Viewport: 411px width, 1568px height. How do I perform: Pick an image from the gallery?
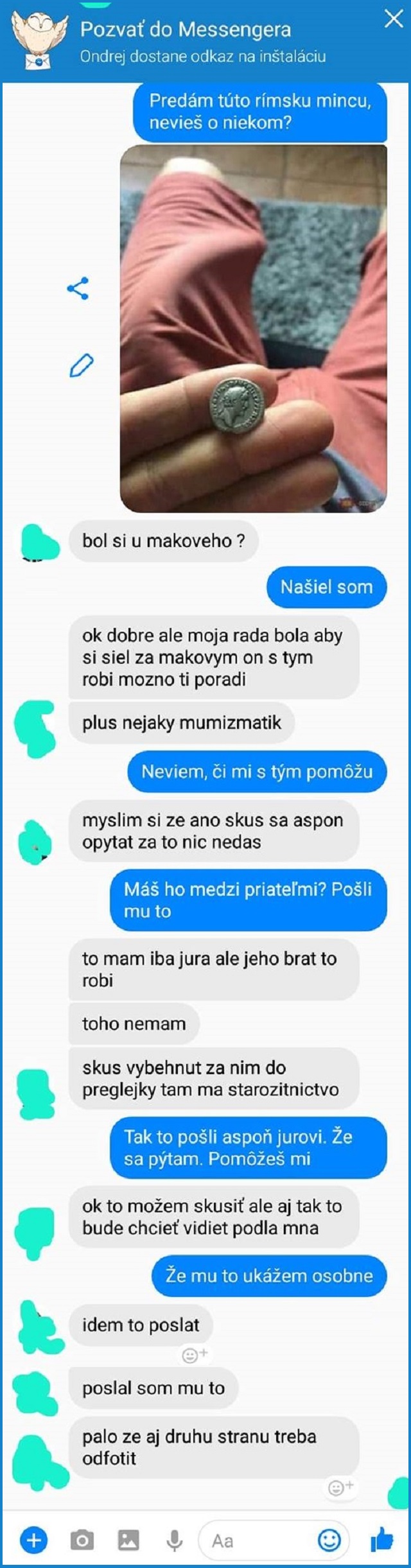coord(128,1540)
